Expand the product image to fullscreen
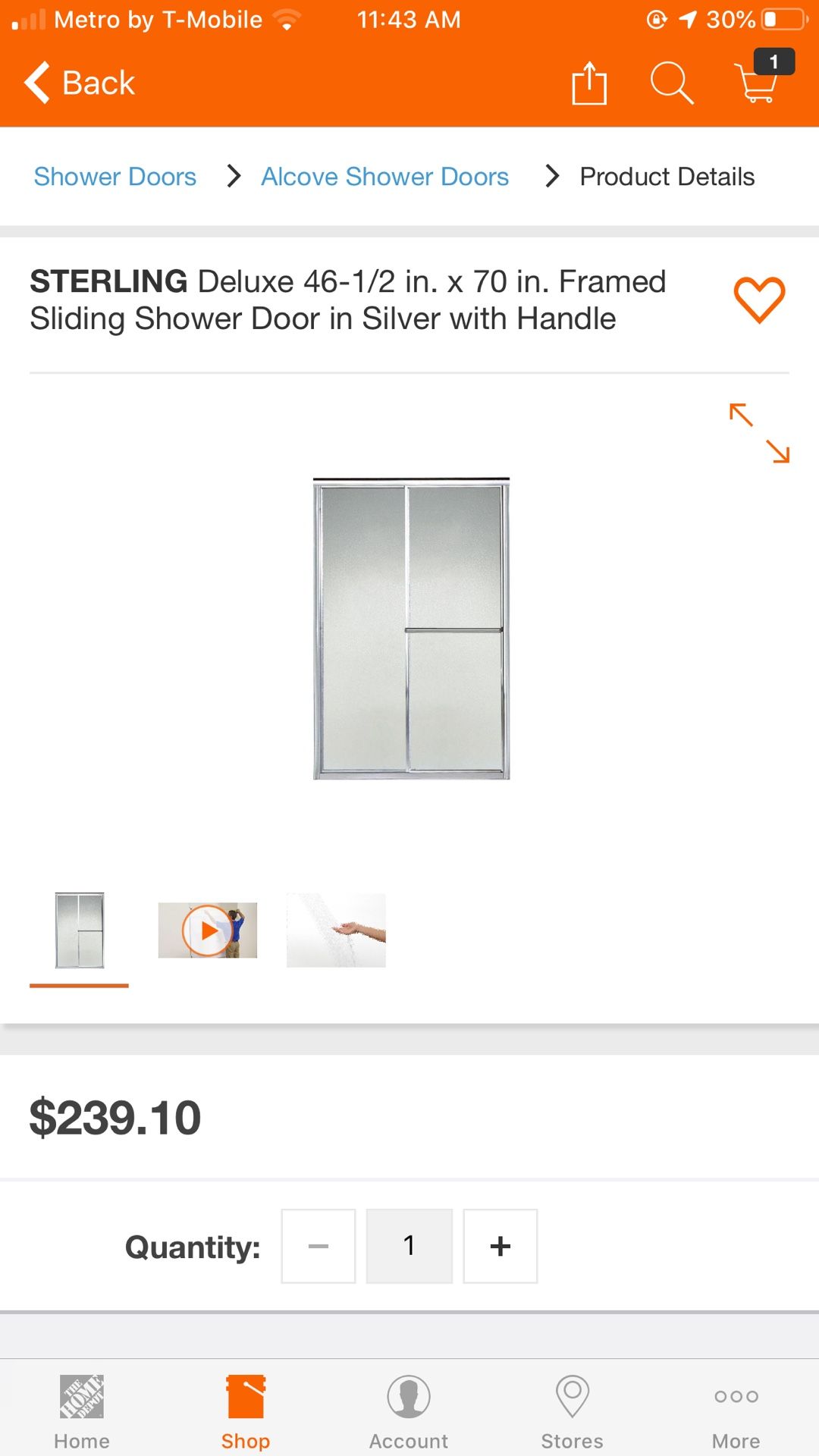Screen dimensions: 819x1456 [x=759, y=433]
